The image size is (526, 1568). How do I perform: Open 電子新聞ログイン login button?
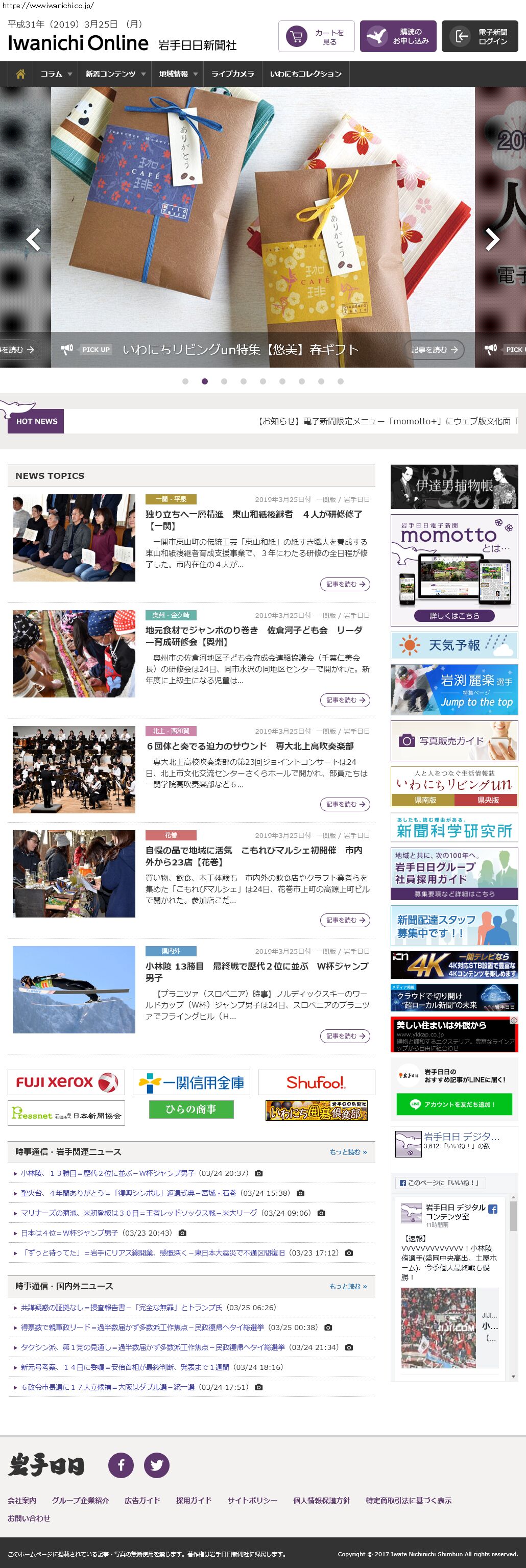481,37
